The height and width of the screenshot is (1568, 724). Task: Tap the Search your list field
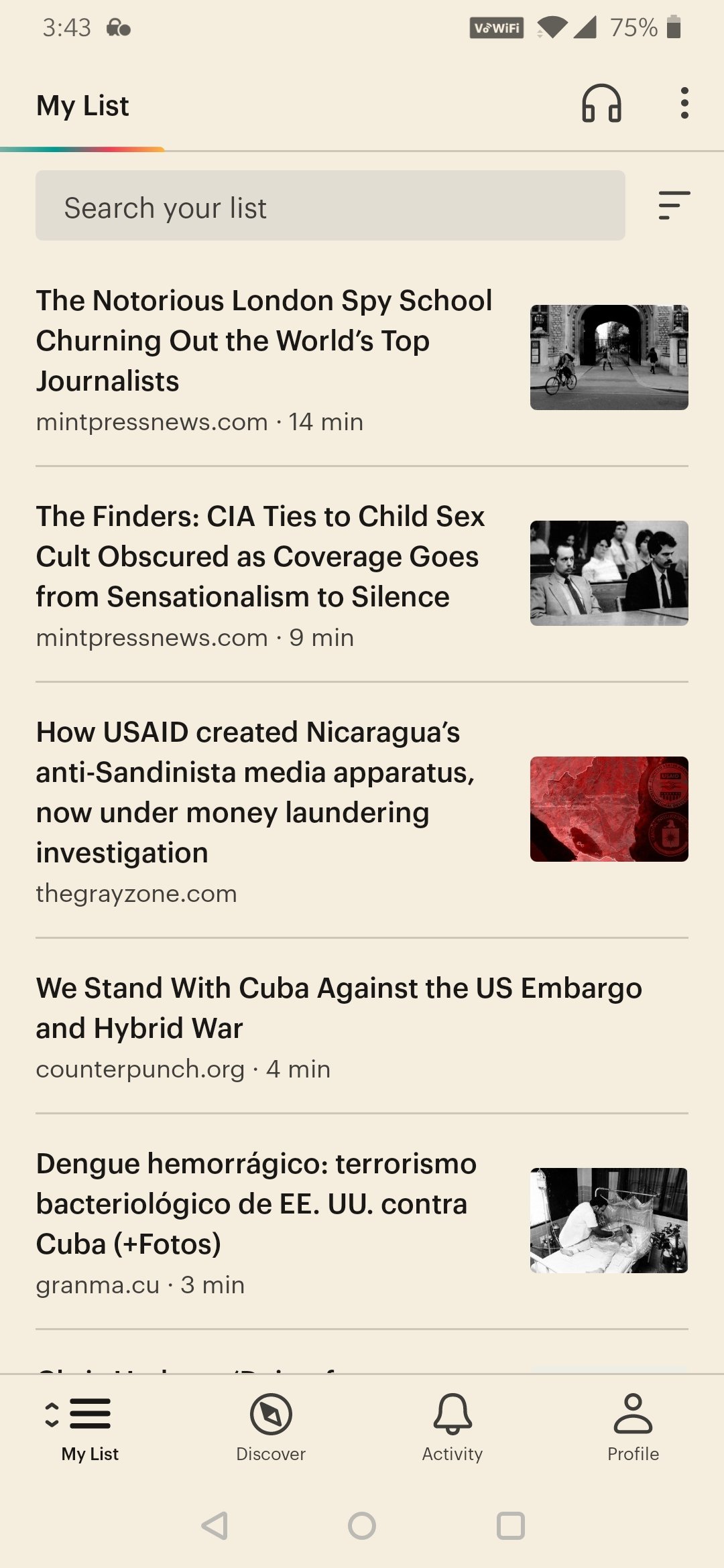pos(330,206)
